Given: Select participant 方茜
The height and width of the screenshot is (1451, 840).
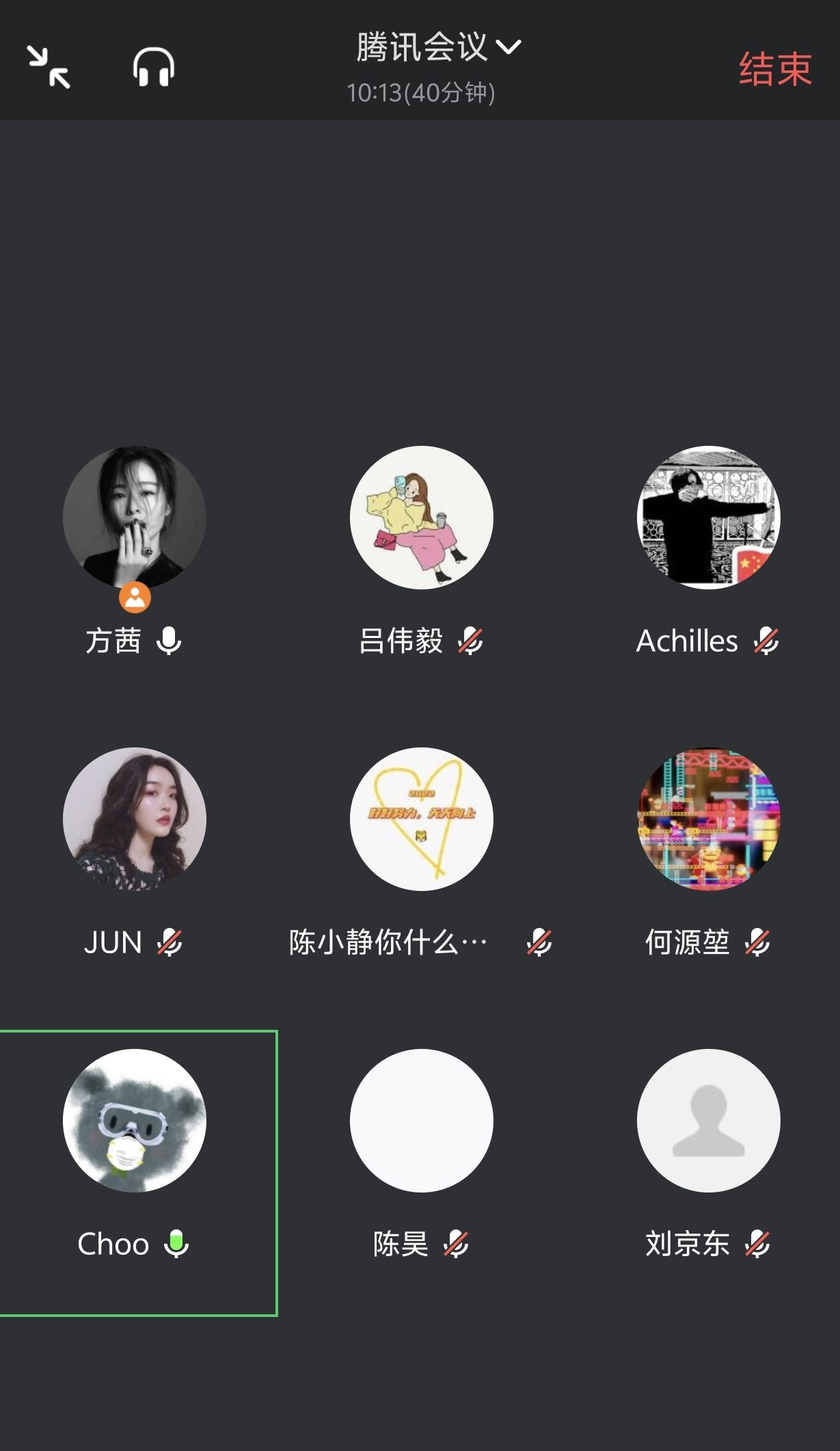Looking at the screenshot, I should point(135,518).
